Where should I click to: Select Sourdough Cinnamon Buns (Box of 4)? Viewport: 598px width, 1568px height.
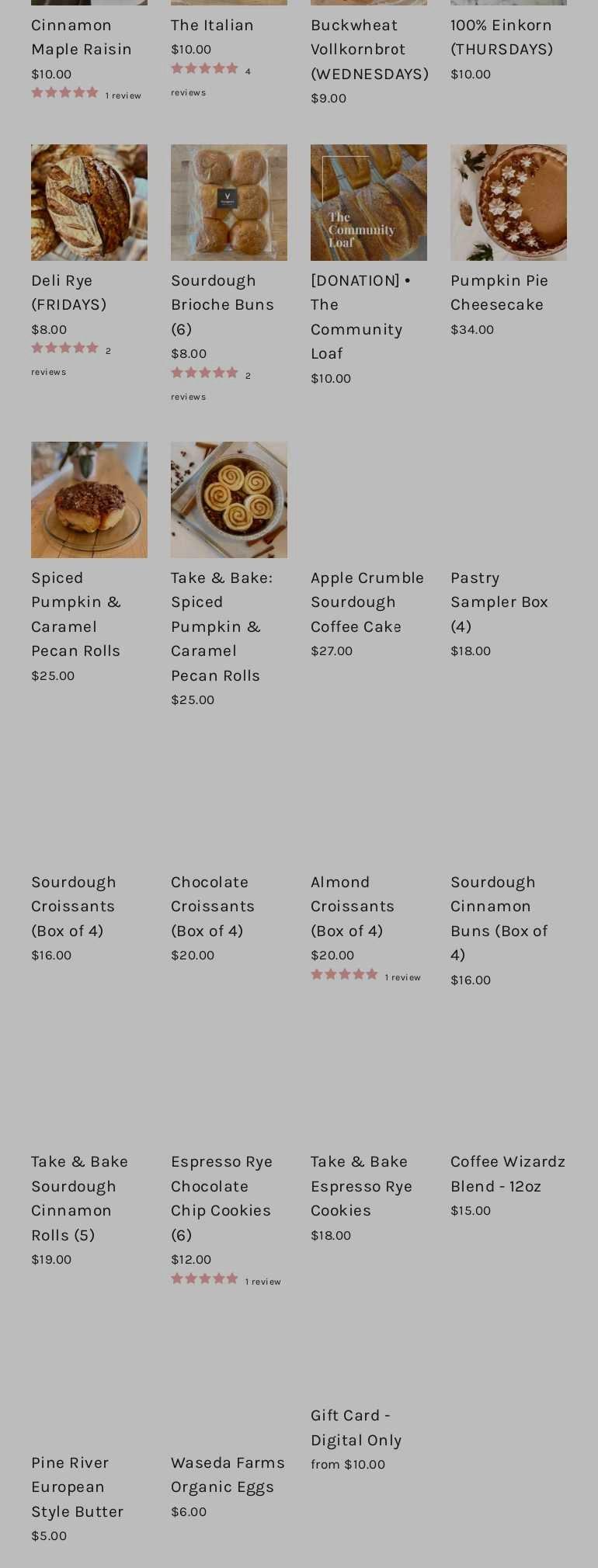499,918
